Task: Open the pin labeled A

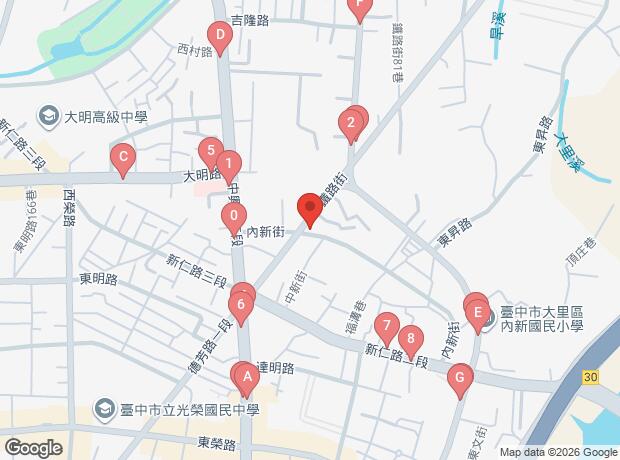Action: [x=246, y=376]
